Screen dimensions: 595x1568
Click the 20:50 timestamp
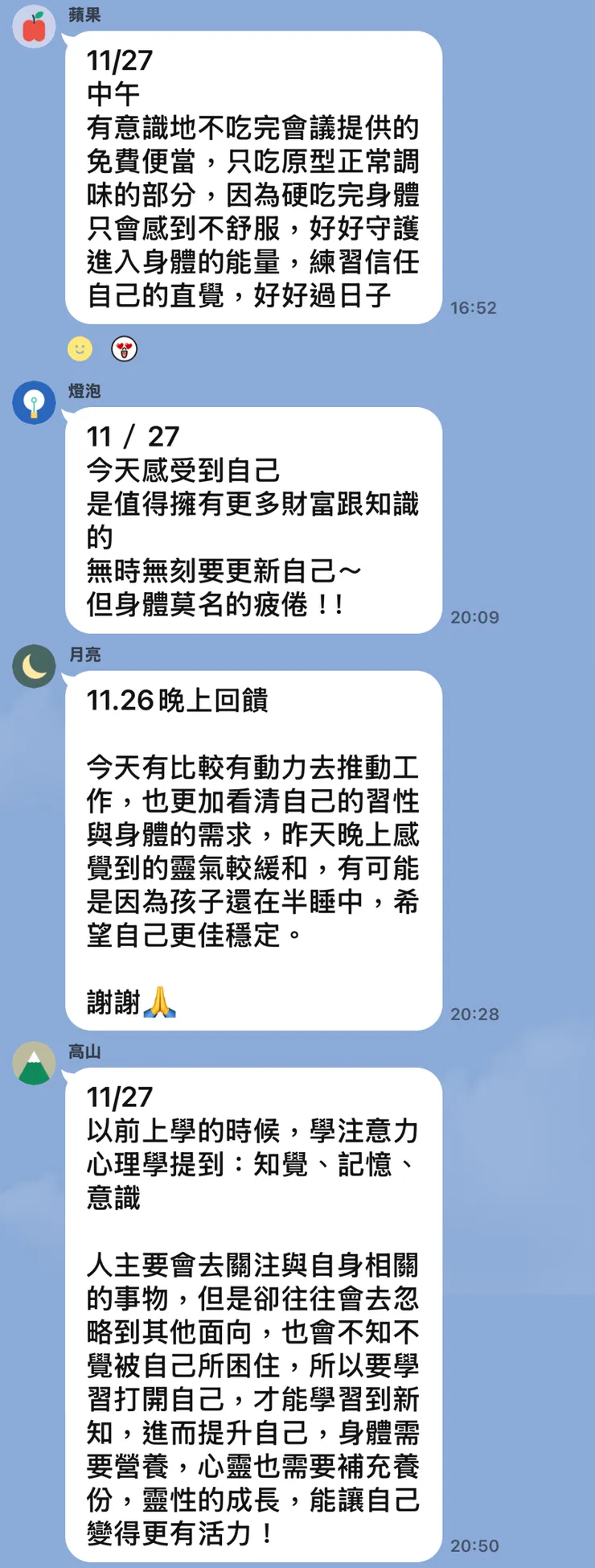[475, 1545]
